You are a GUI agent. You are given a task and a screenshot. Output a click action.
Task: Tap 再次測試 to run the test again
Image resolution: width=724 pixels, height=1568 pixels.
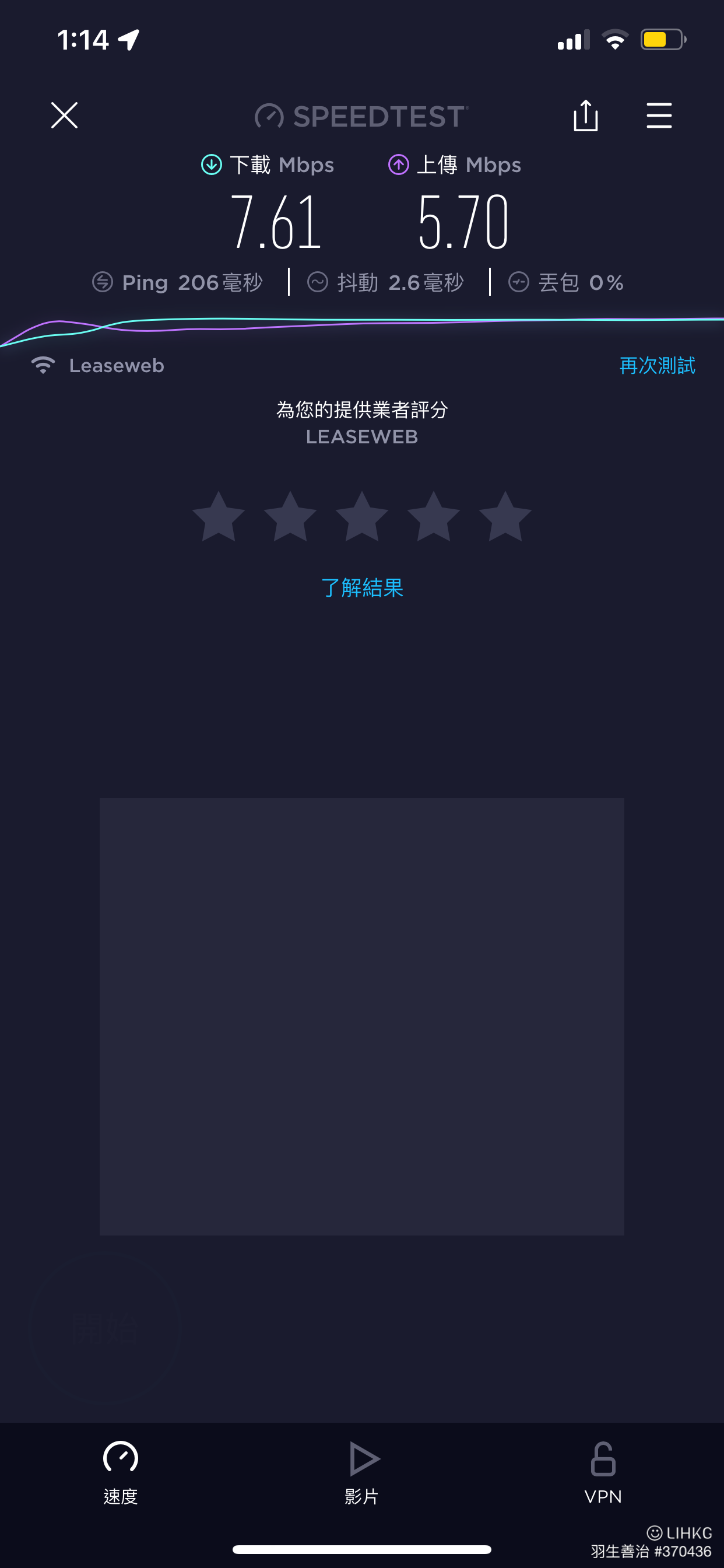657,365
